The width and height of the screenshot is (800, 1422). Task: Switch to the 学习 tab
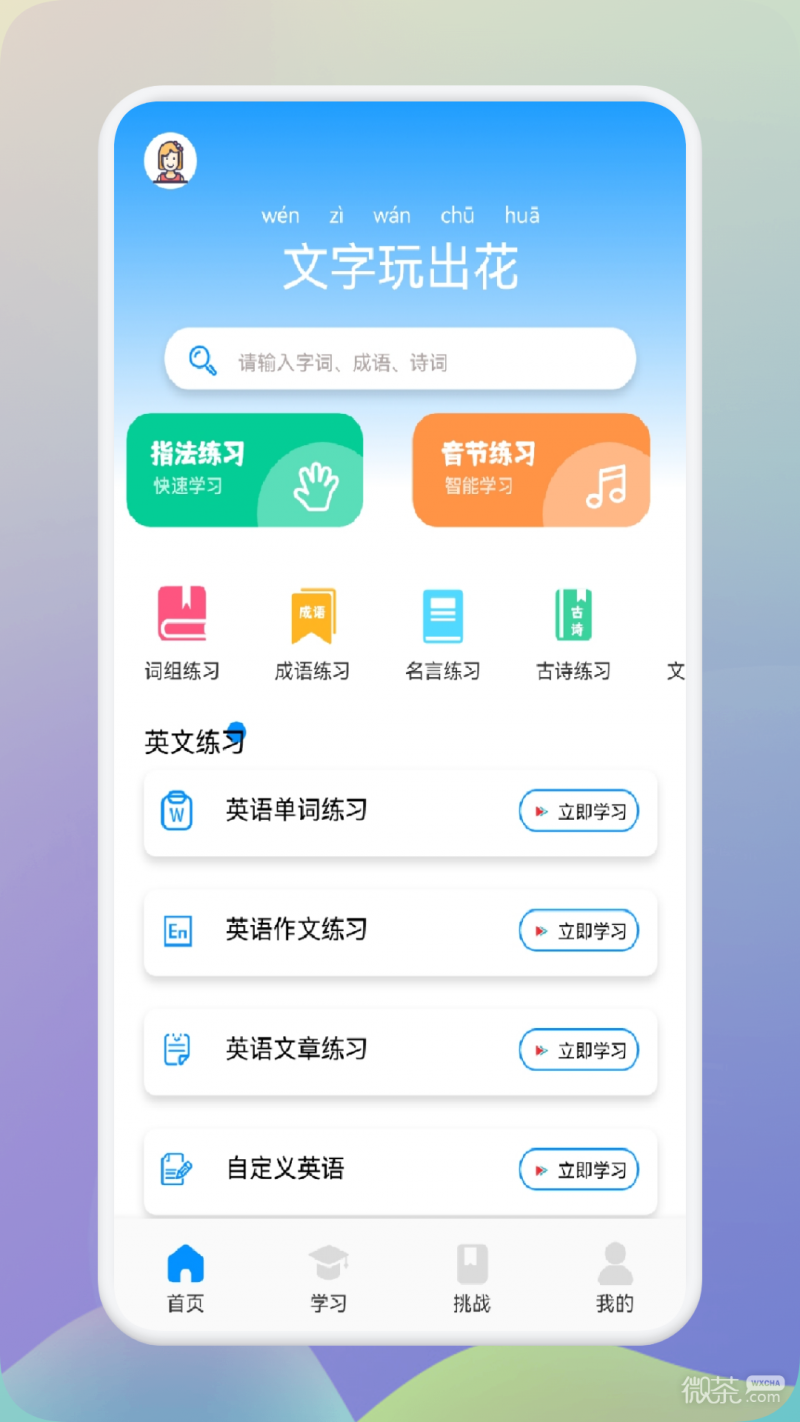328,1277
